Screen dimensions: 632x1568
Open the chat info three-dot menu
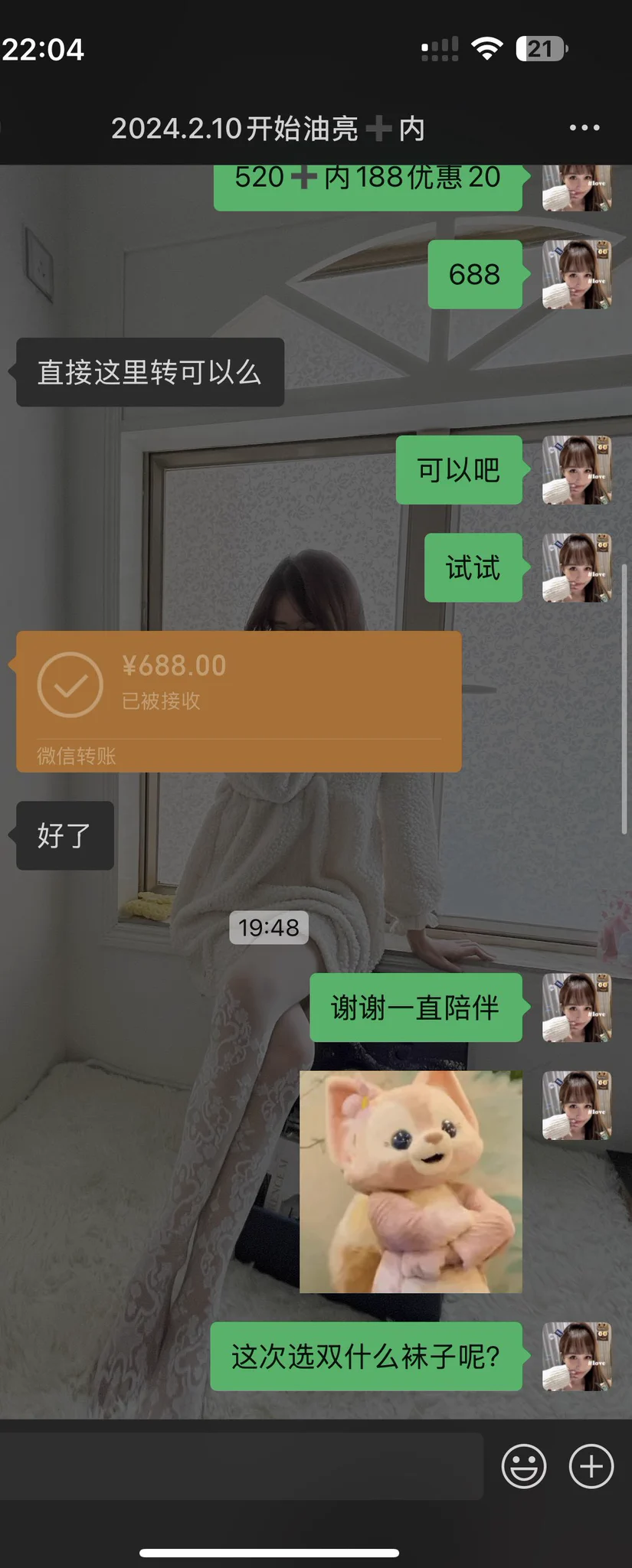(584, 128)
